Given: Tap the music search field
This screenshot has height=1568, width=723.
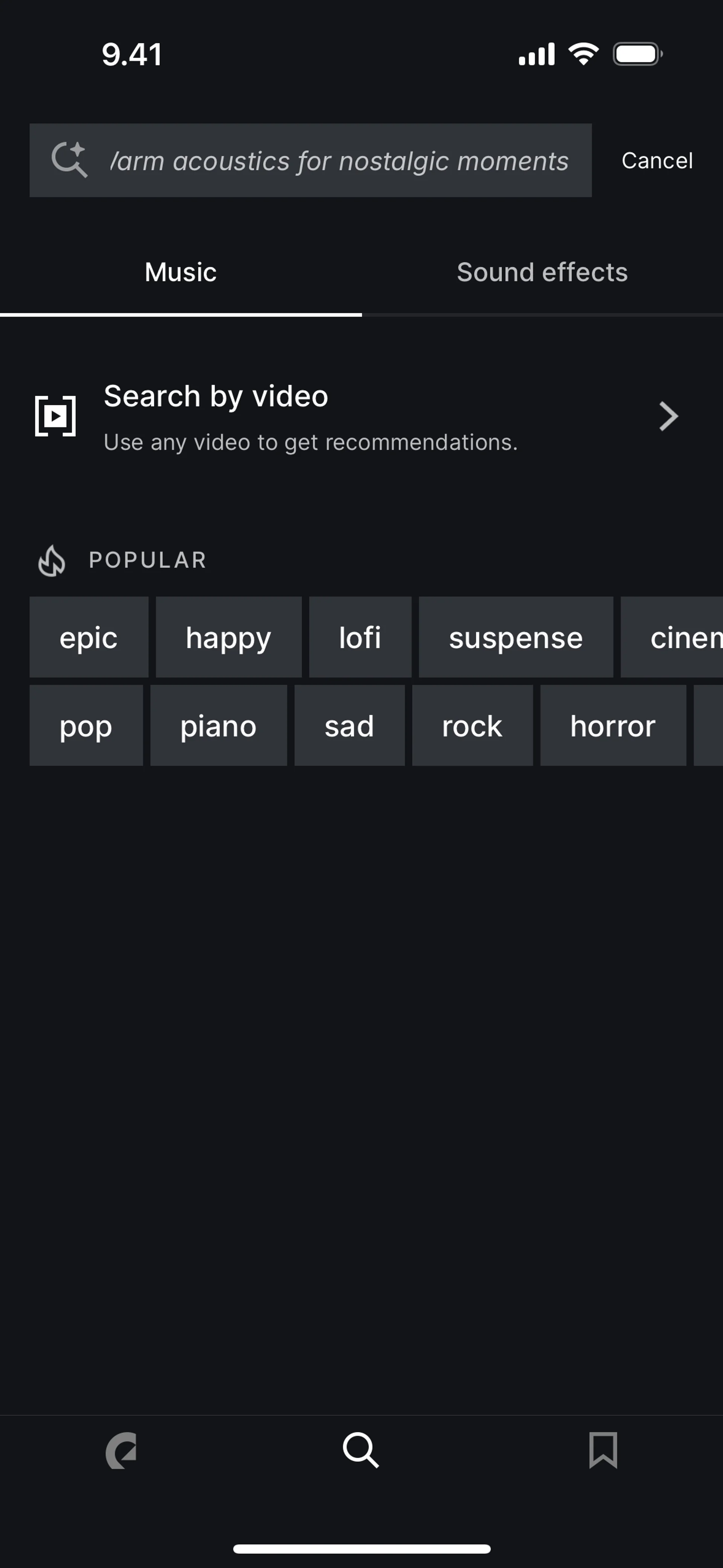Looking at the screenshot, I should coord(339,161).
